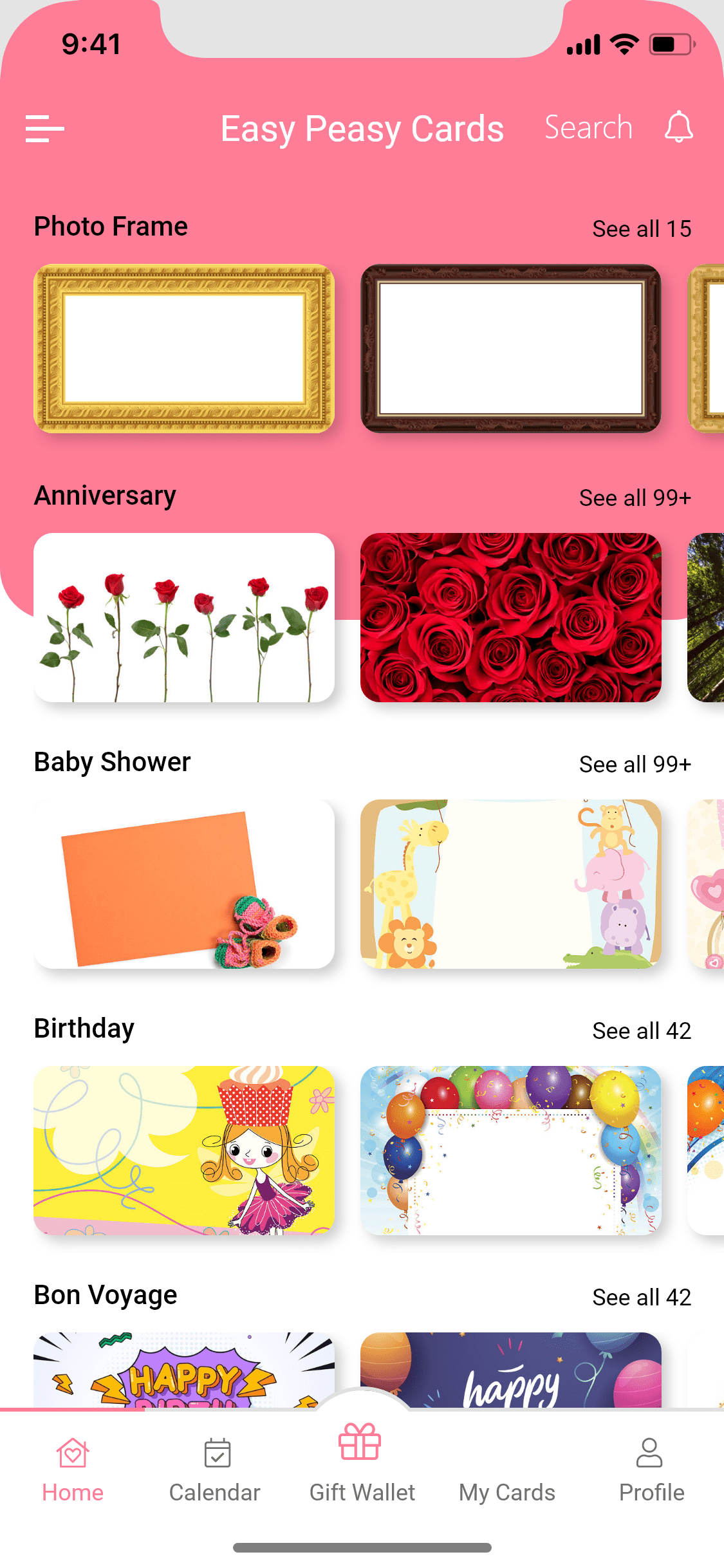This screenshot has width=724, height=1568.
Task: Open the cupcake girl birthday card
Action: click(184, 1150)
